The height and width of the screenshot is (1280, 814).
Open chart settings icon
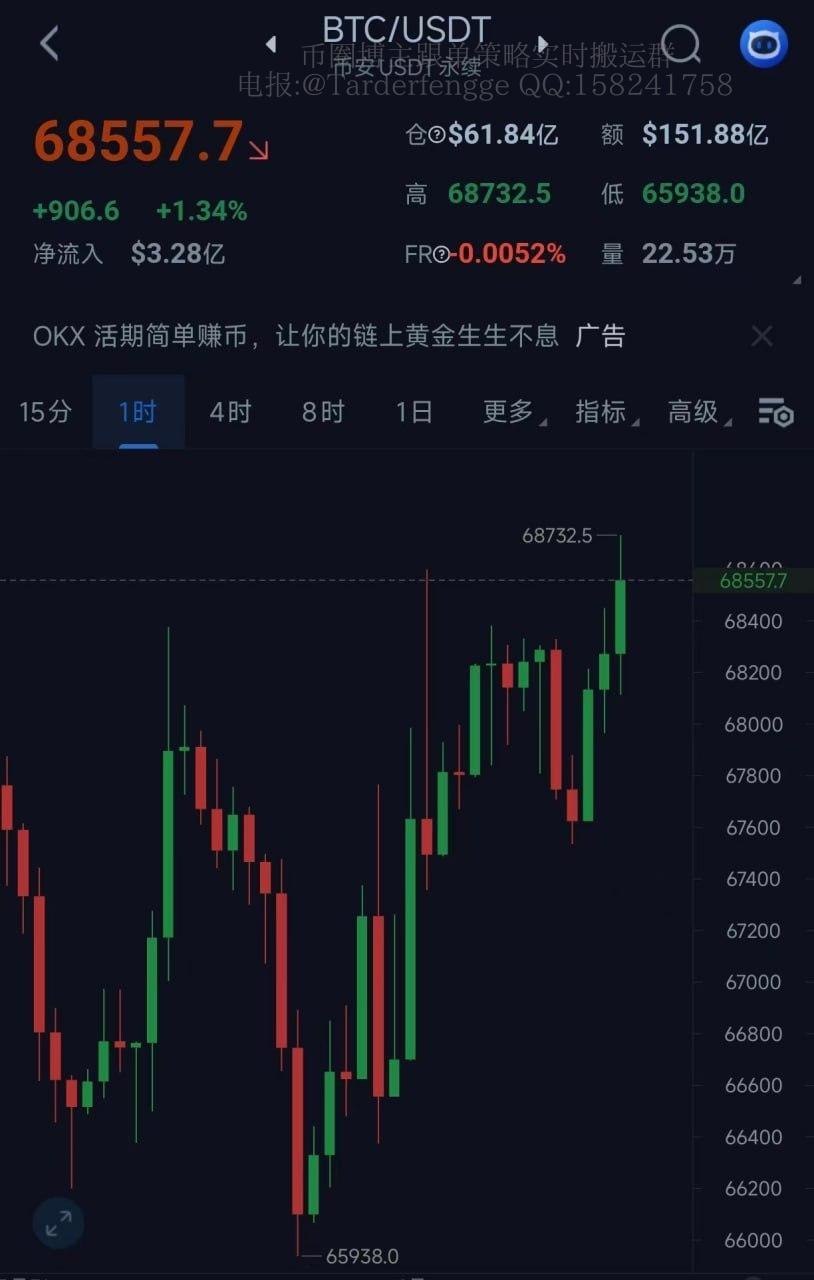(776, 412)
